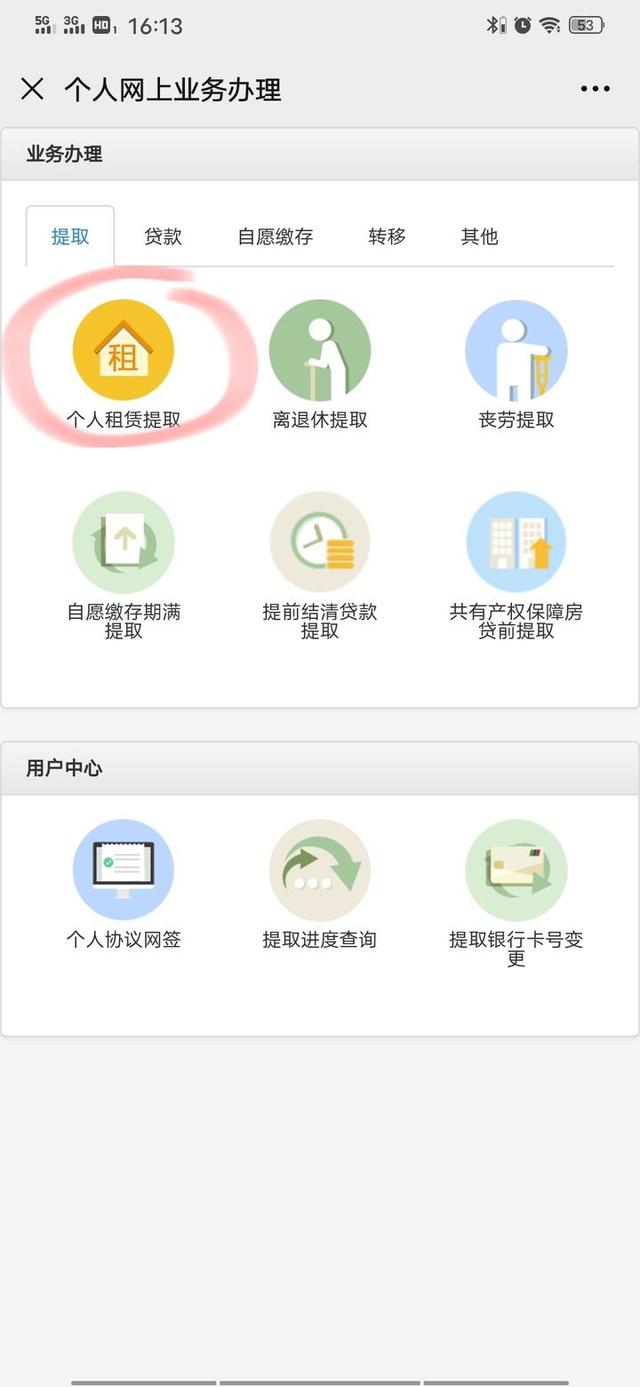Go to the 转移 tab
Image resolution: width=640 pixels, height=1387 pixels.
(387, 237)
